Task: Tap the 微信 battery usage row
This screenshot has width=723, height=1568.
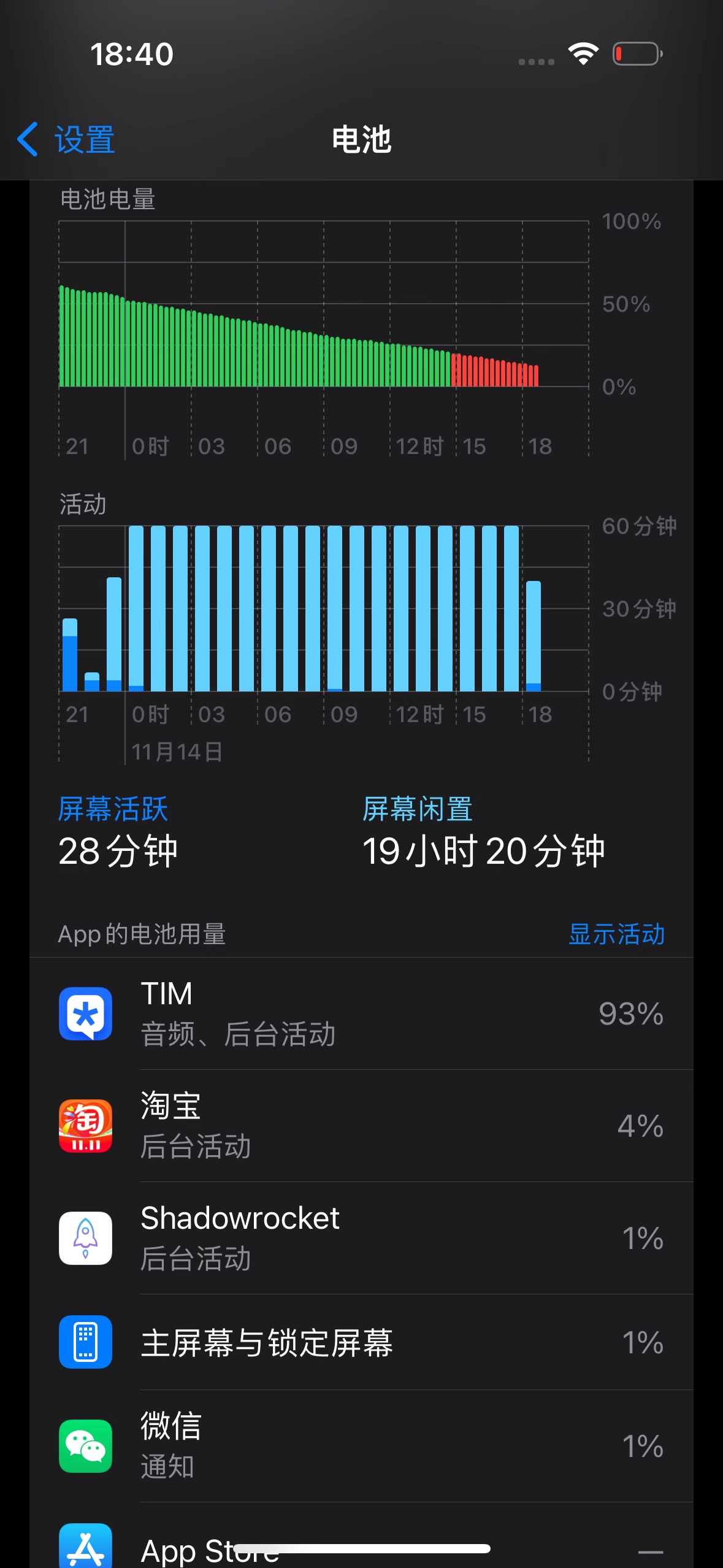Action: (x=361, y=1446)
